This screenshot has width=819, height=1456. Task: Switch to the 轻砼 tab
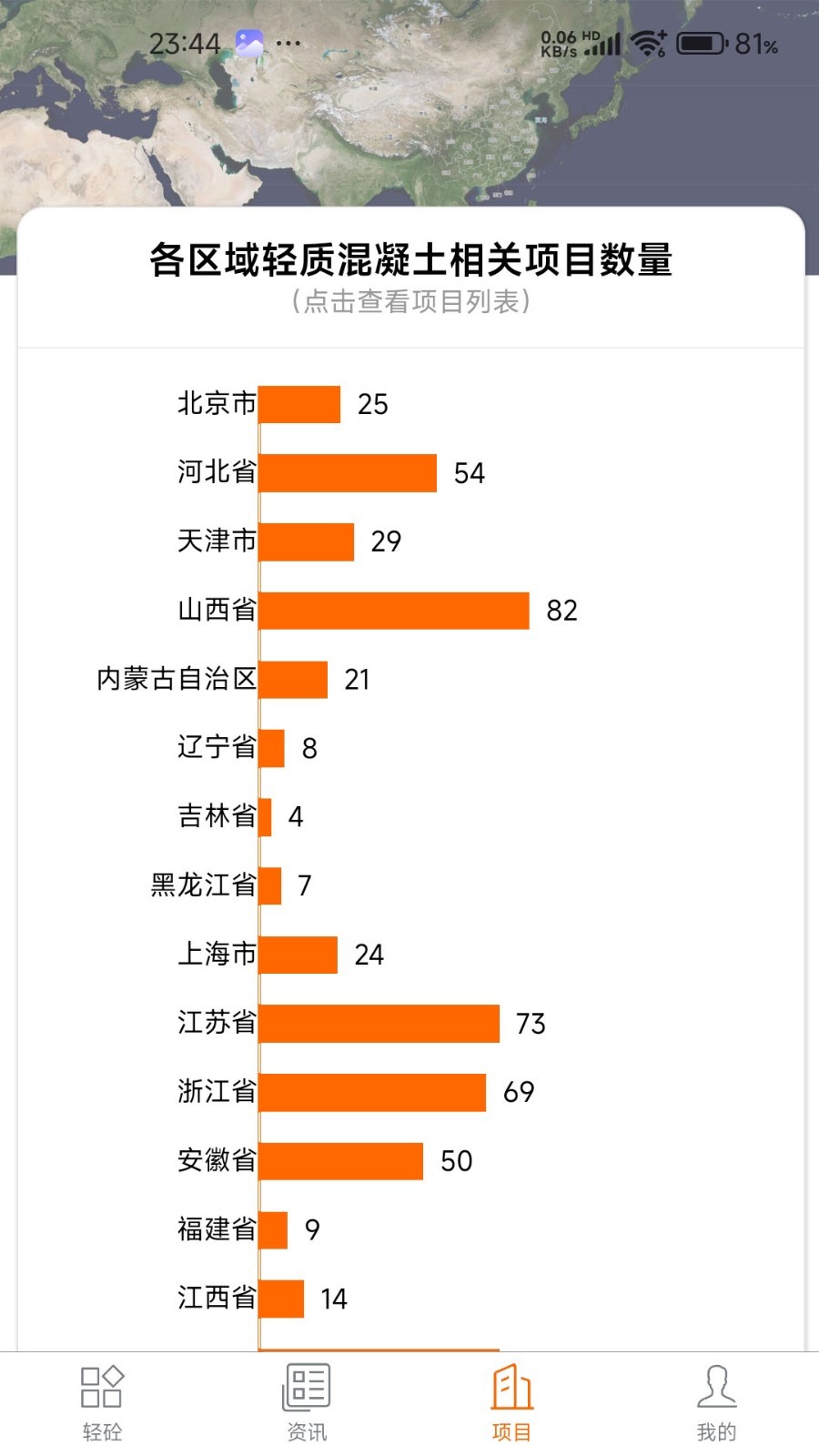tap(102, 1402)
